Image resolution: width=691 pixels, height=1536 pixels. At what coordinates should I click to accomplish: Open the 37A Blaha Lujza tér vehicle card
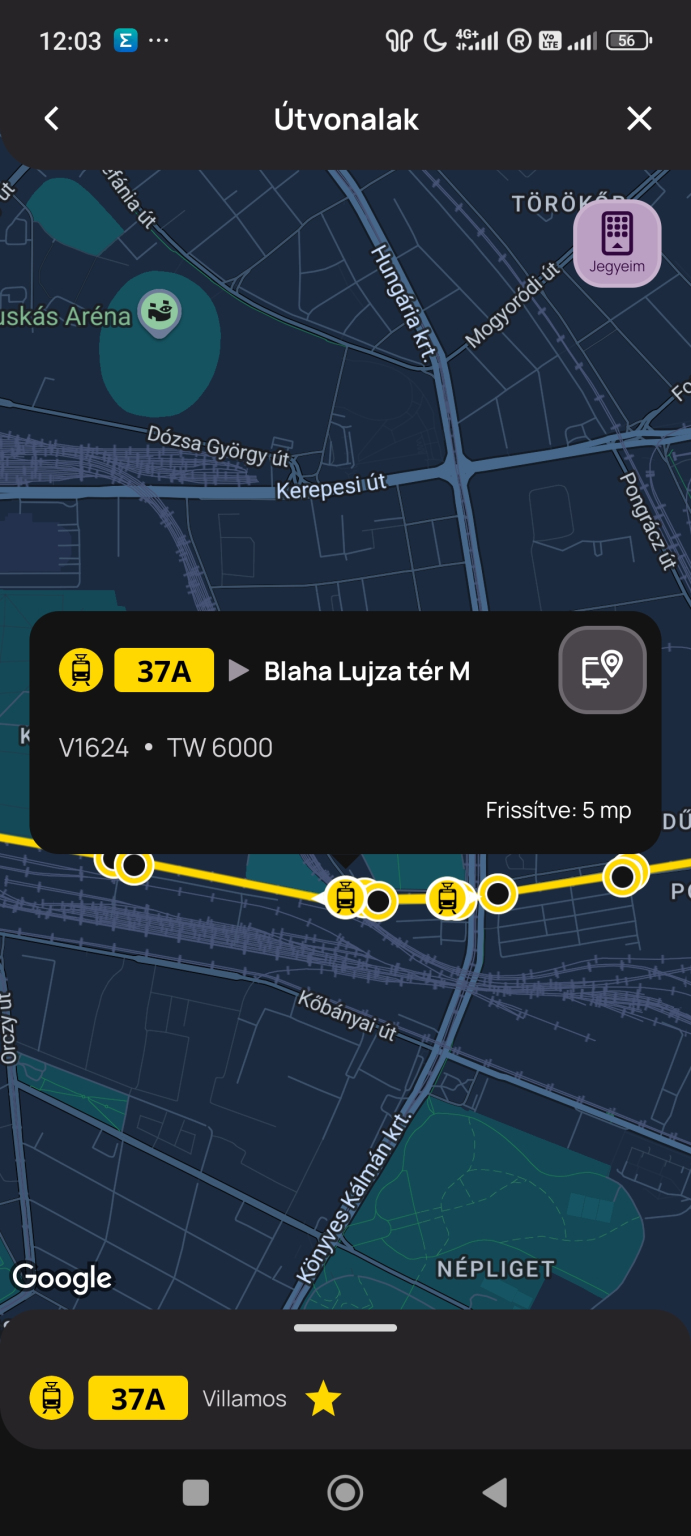tap(345, 732)
